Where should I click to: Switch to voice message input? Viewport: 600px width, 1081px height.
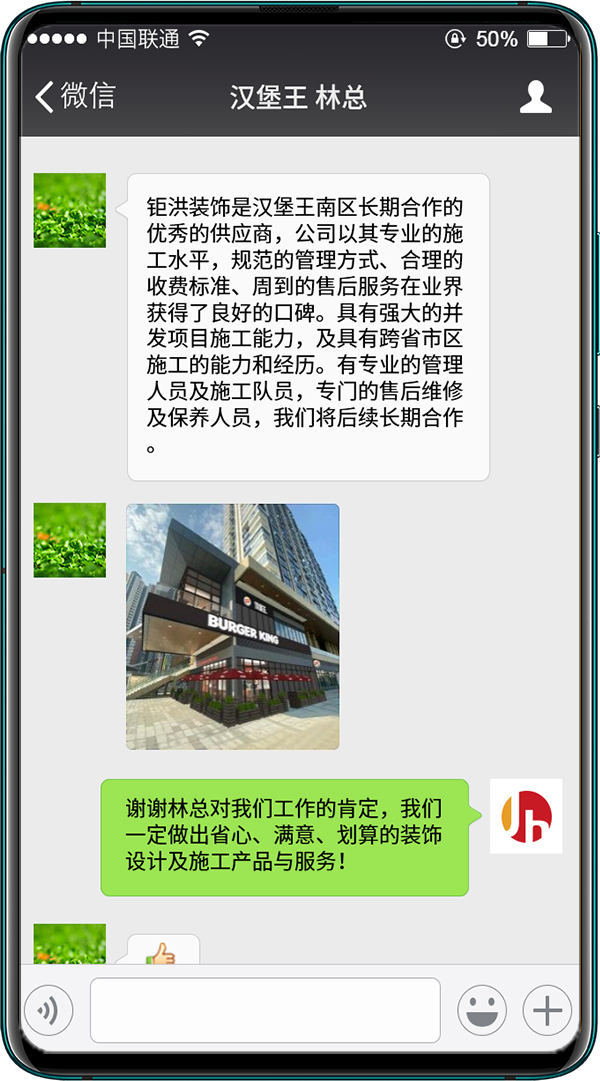[x=48, y=1011]
